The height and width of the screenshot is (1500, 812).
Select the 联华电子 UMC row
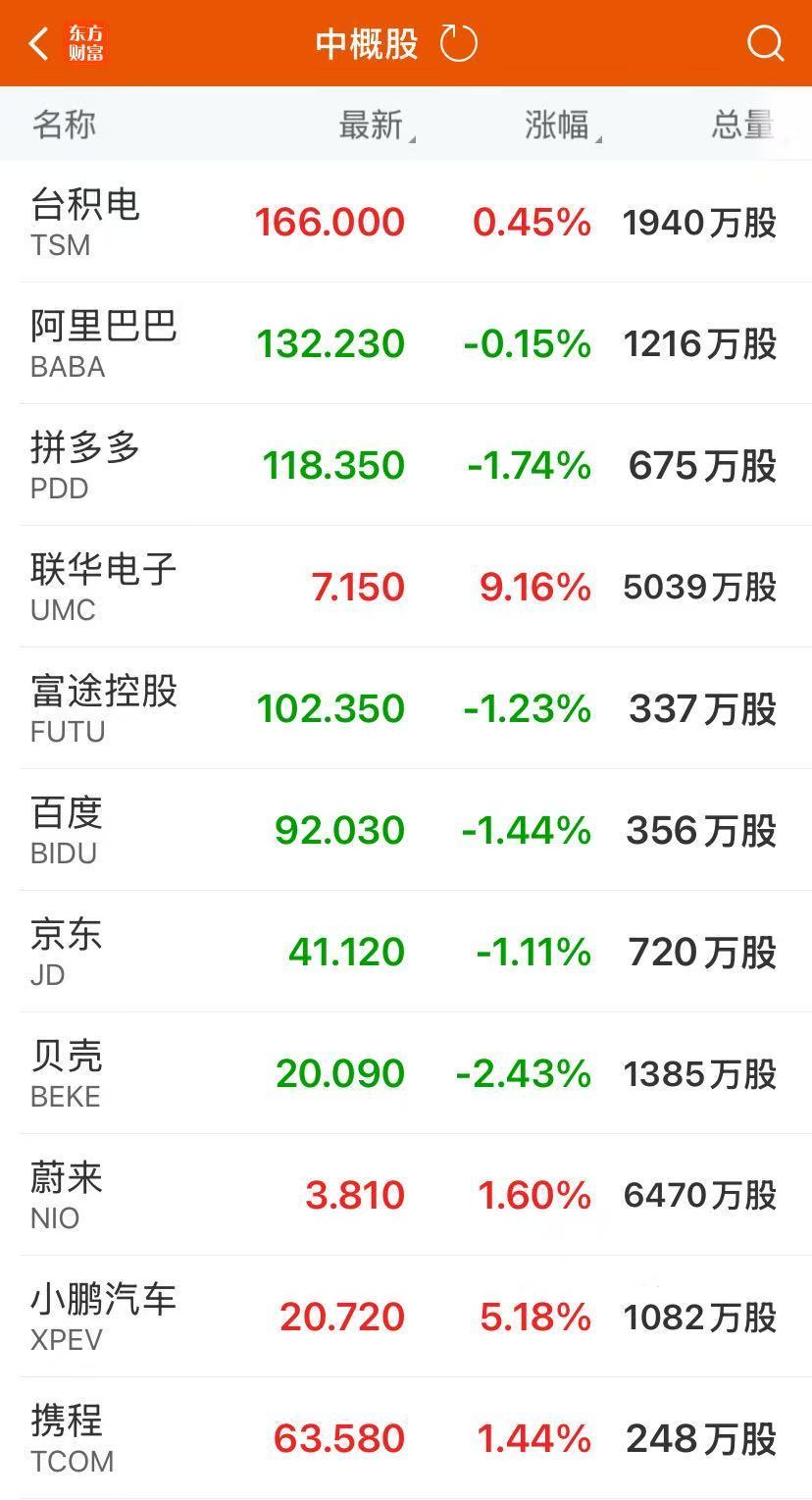[103, 587]
